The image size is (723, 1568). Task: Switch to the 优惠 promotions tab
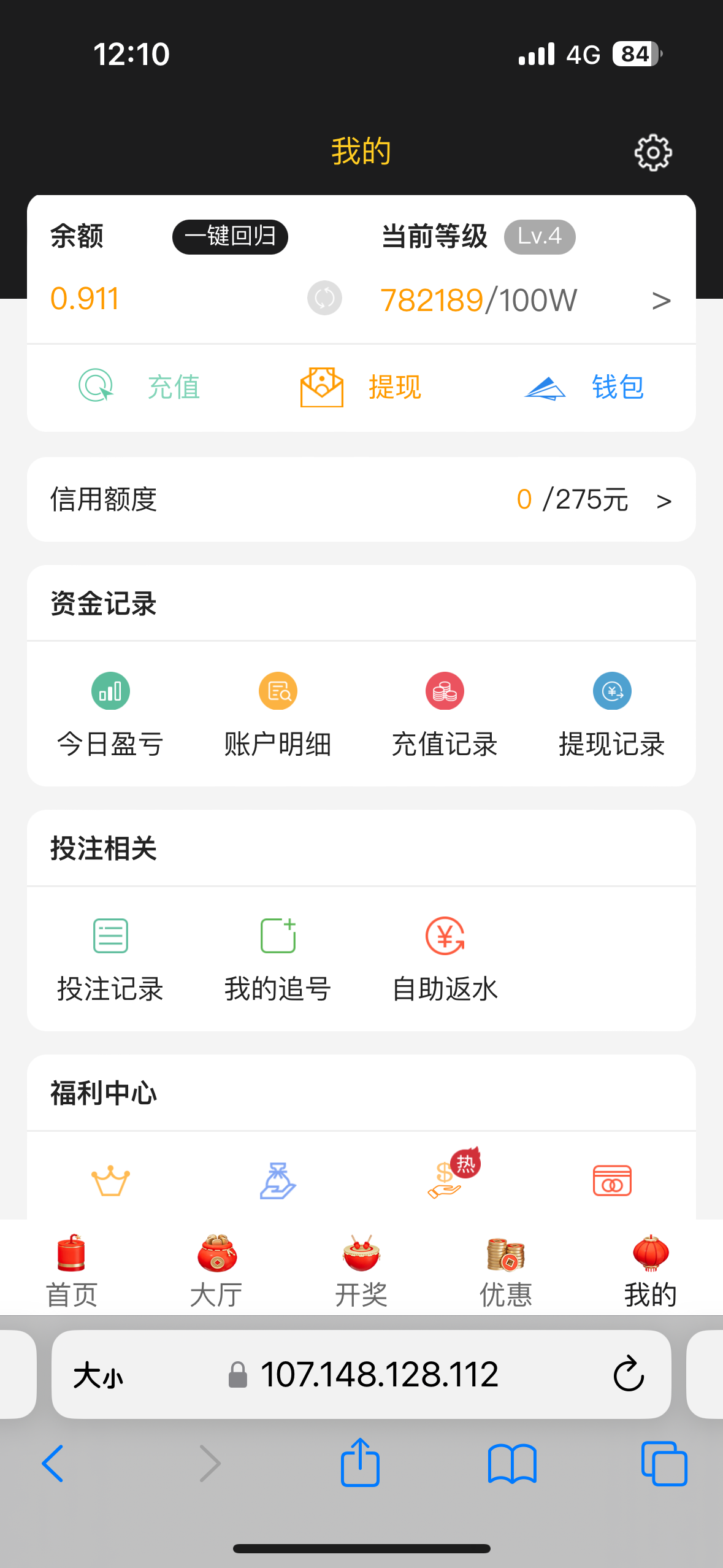click(x=506, y=1270)
